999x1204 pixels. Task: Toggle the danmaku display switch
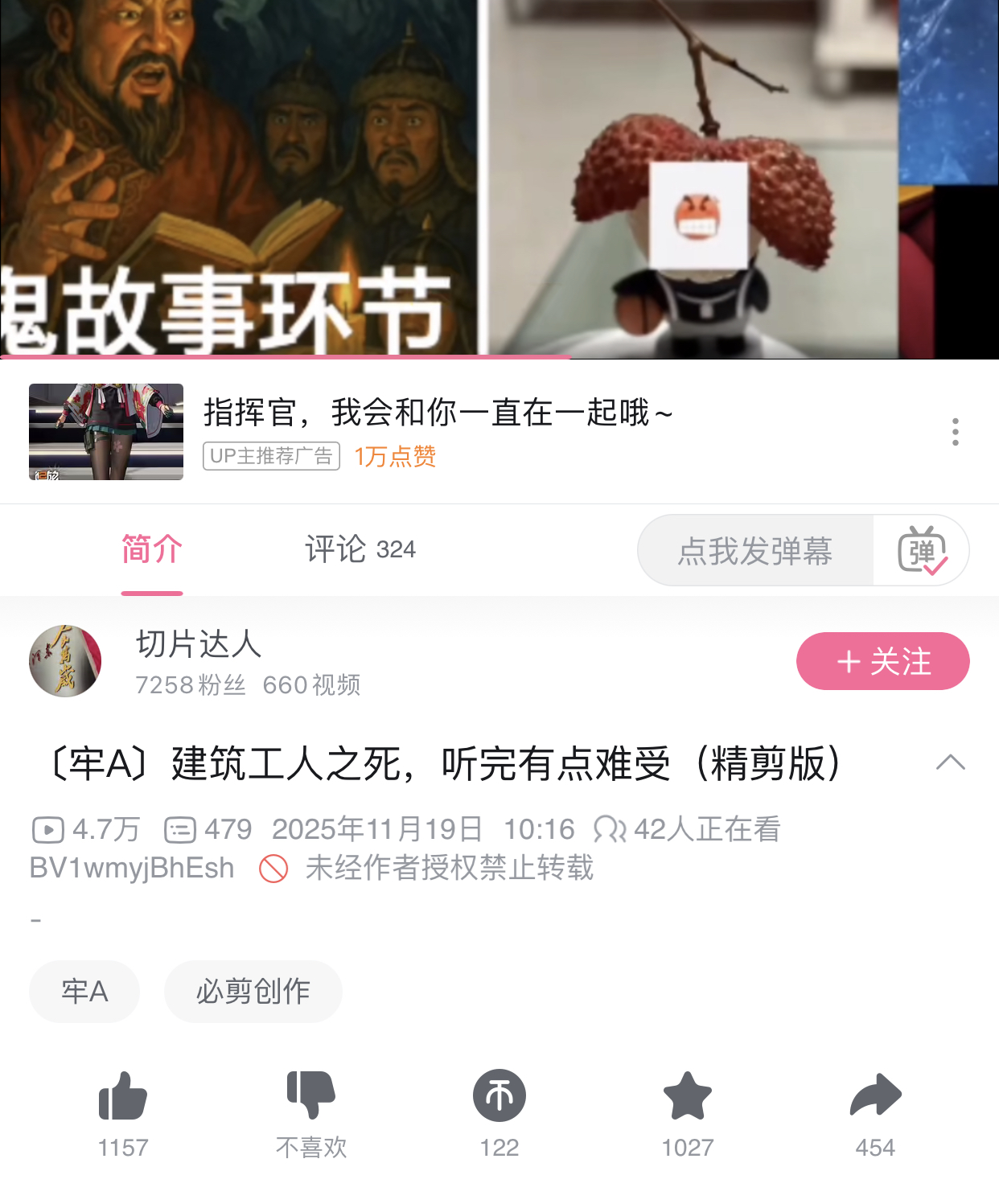922,551
